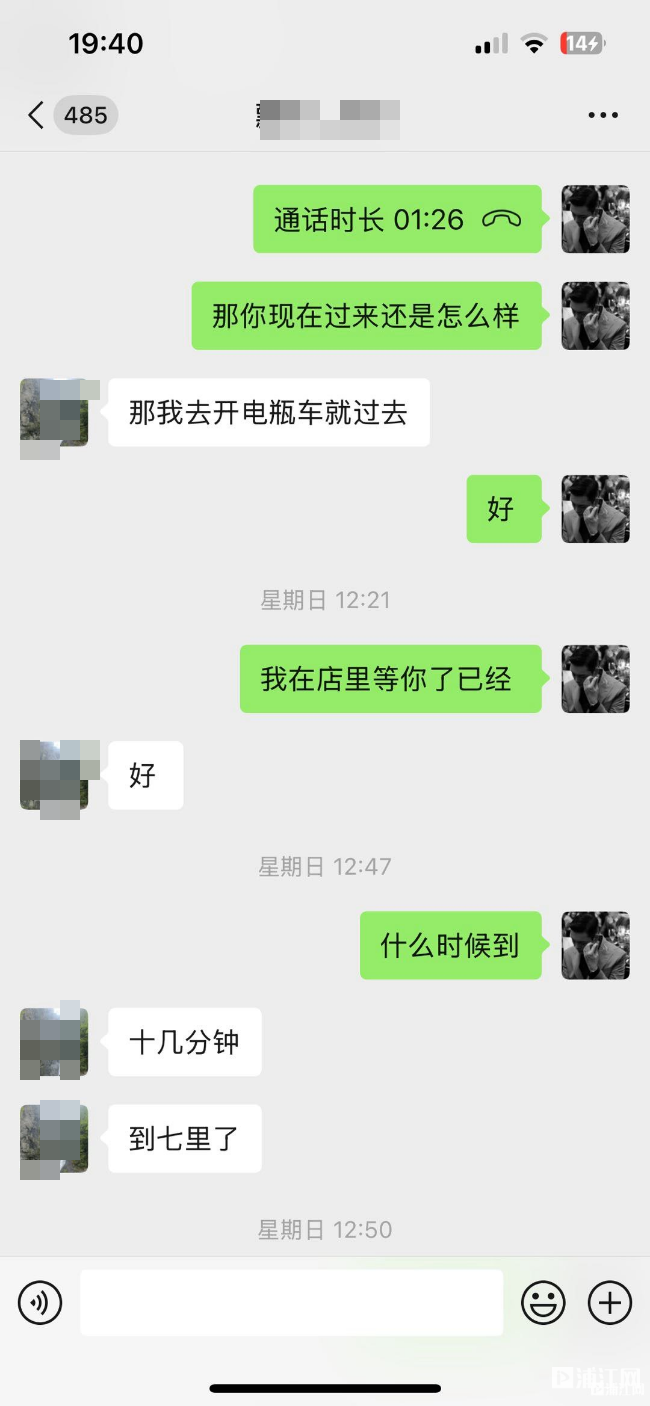Focus the message text field
Image resolution: width=650 pixels, height=1406 pixels.
(291, 1303)
